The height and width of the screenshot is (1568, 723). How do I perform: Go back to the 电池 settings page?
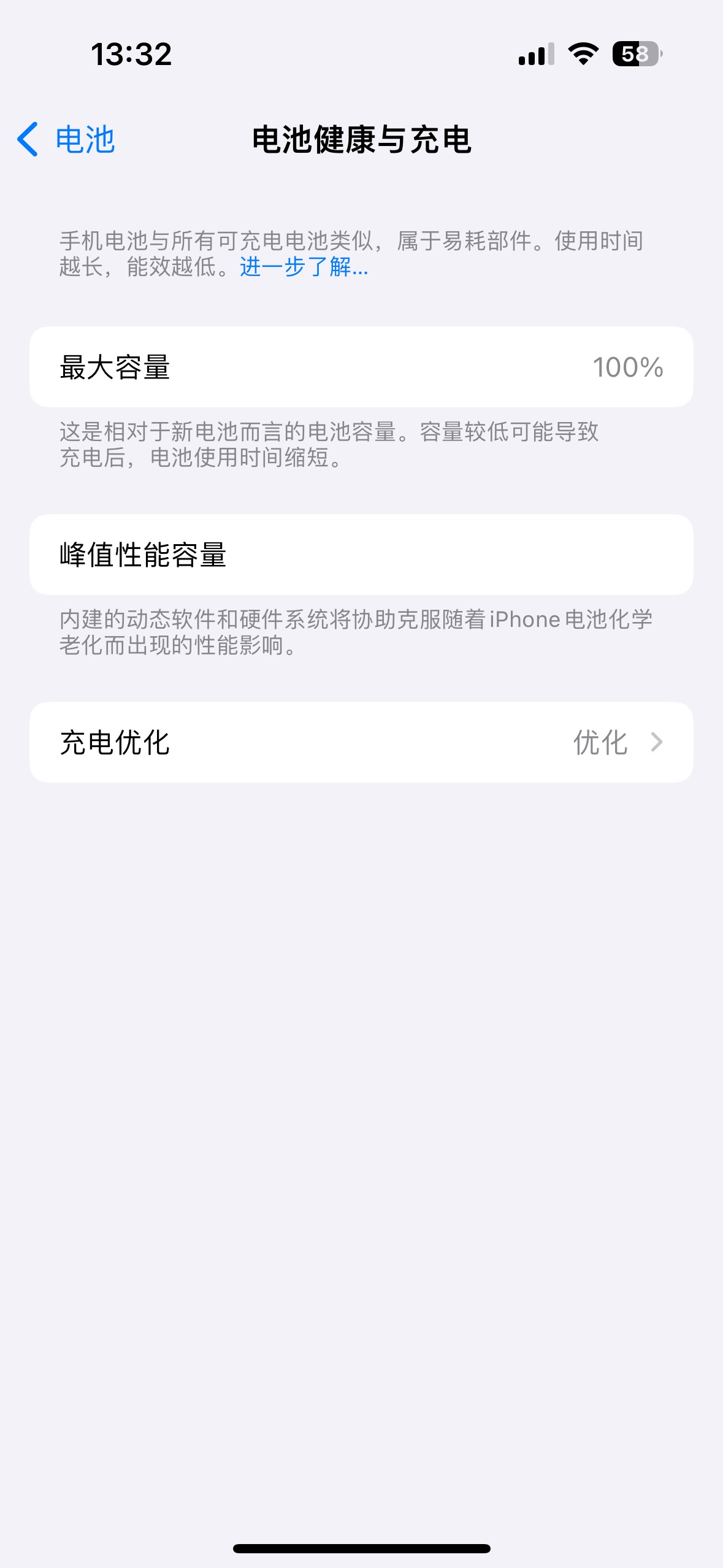click(66, 139)
